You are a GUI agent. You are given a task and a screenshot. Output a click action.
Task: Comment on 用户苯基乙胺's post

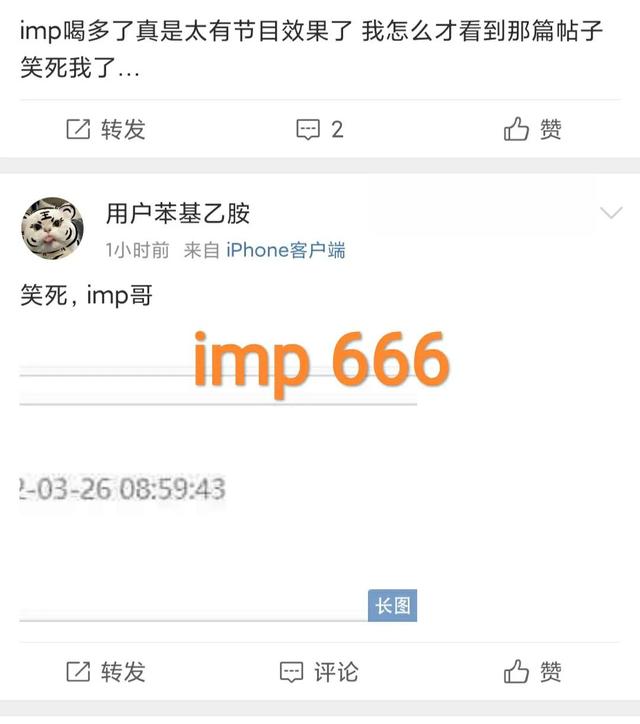point(320,671)
